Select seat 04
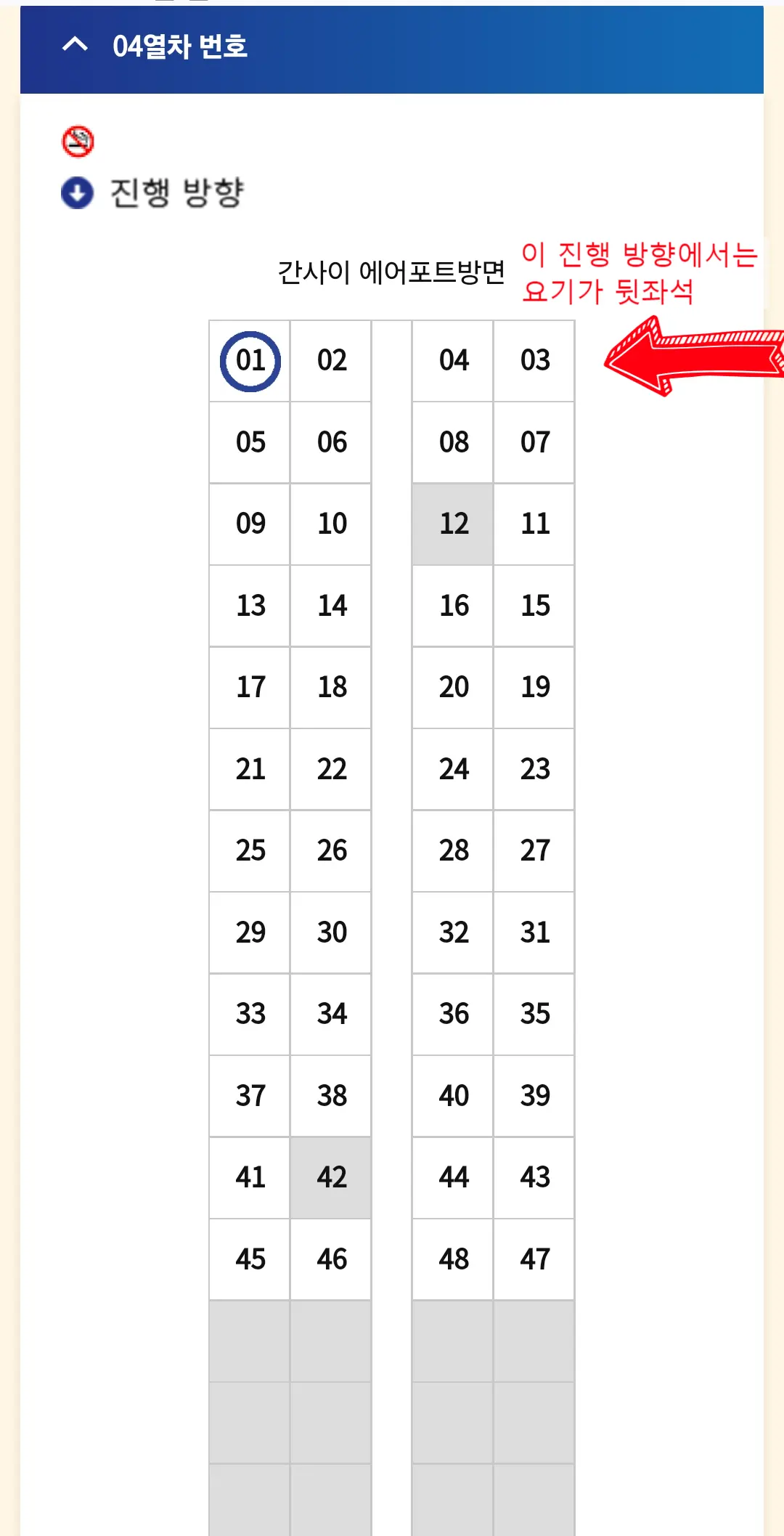The image size is (784, 1536). coord(454,361)
